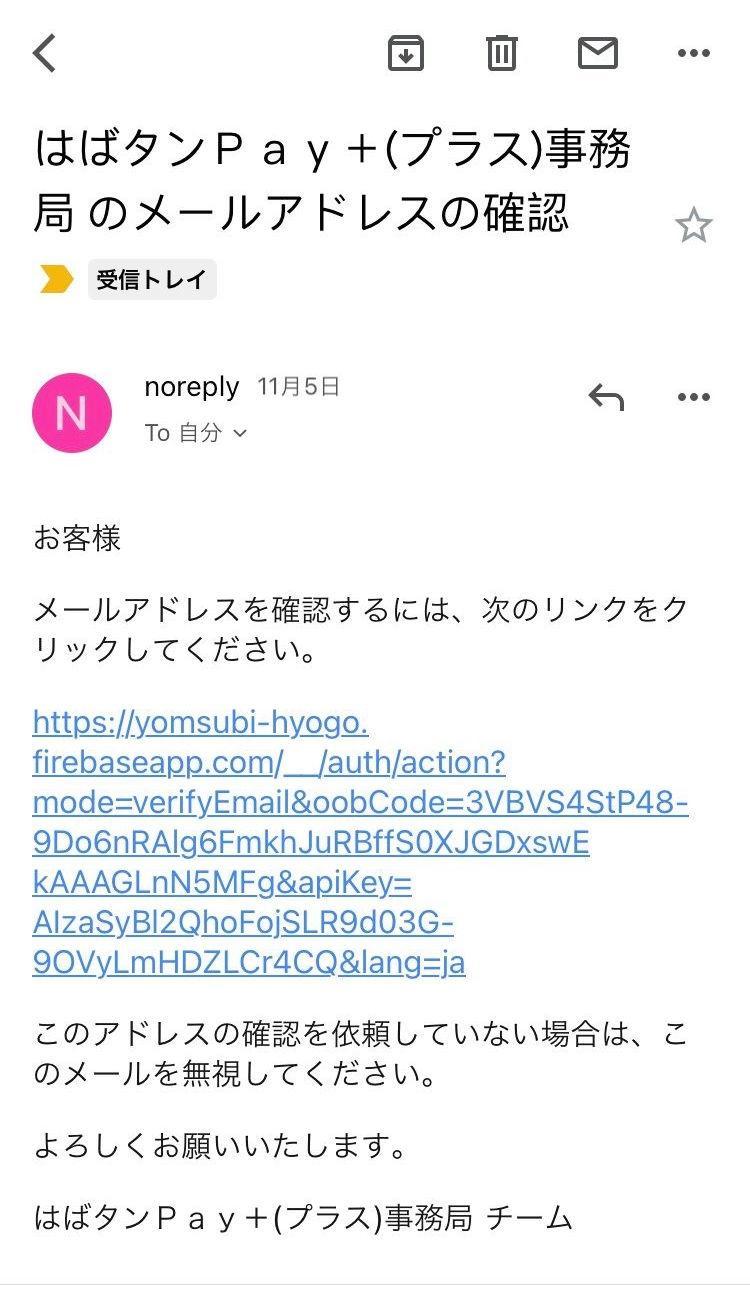The height and width of the screenshot is (1291, 750).
Task: Go back to the inbox
Action: click(x=45, y=53)
